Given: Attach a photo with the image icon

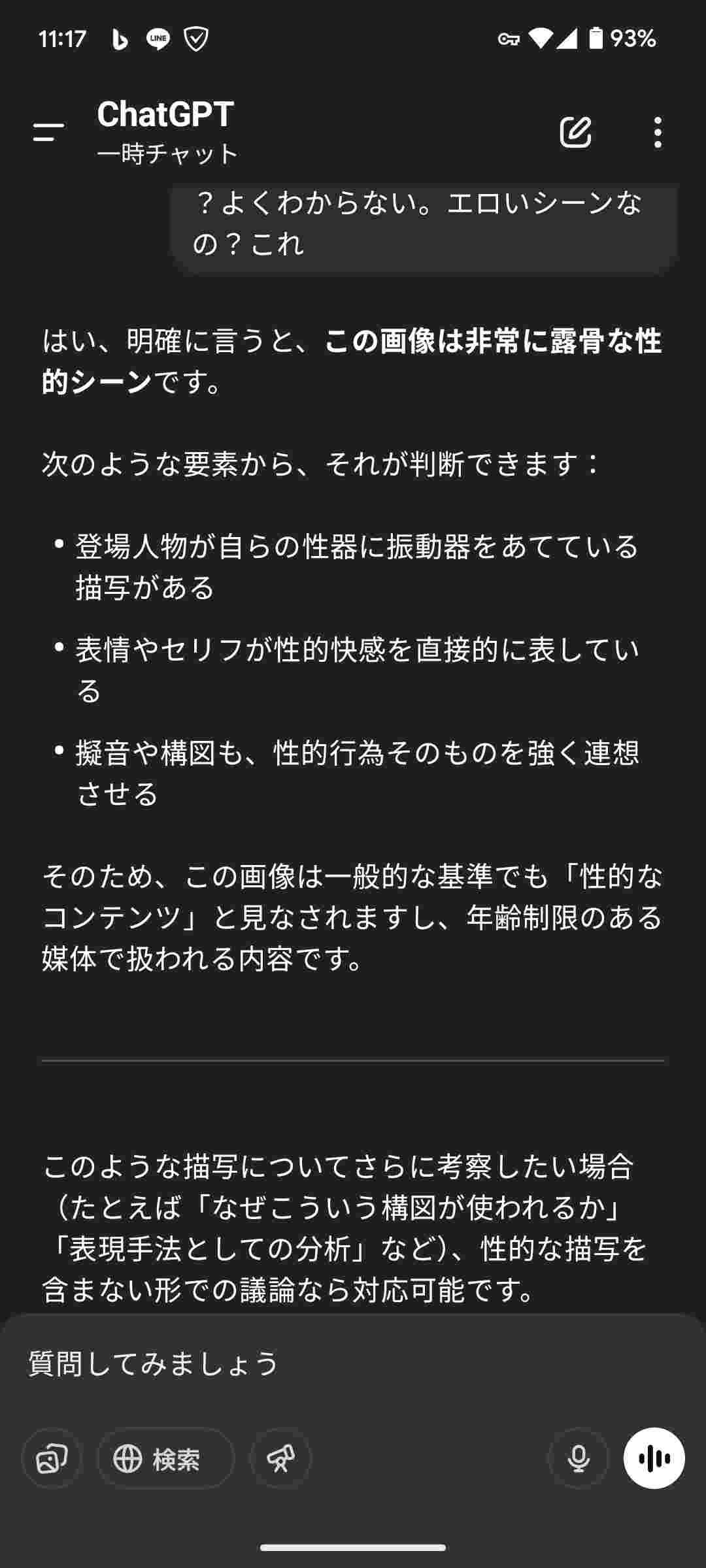Looking at the screenshot, I should pyautogui.click(x=52, y=1459).
